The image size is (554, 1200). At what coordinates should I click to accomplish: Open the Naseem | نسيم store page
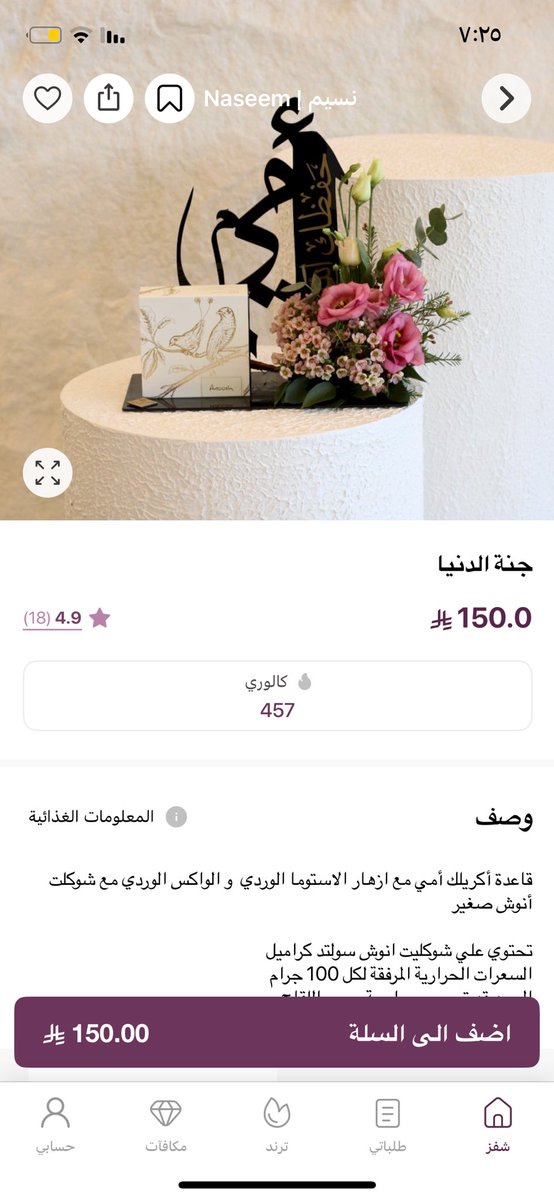pos(280,98)
